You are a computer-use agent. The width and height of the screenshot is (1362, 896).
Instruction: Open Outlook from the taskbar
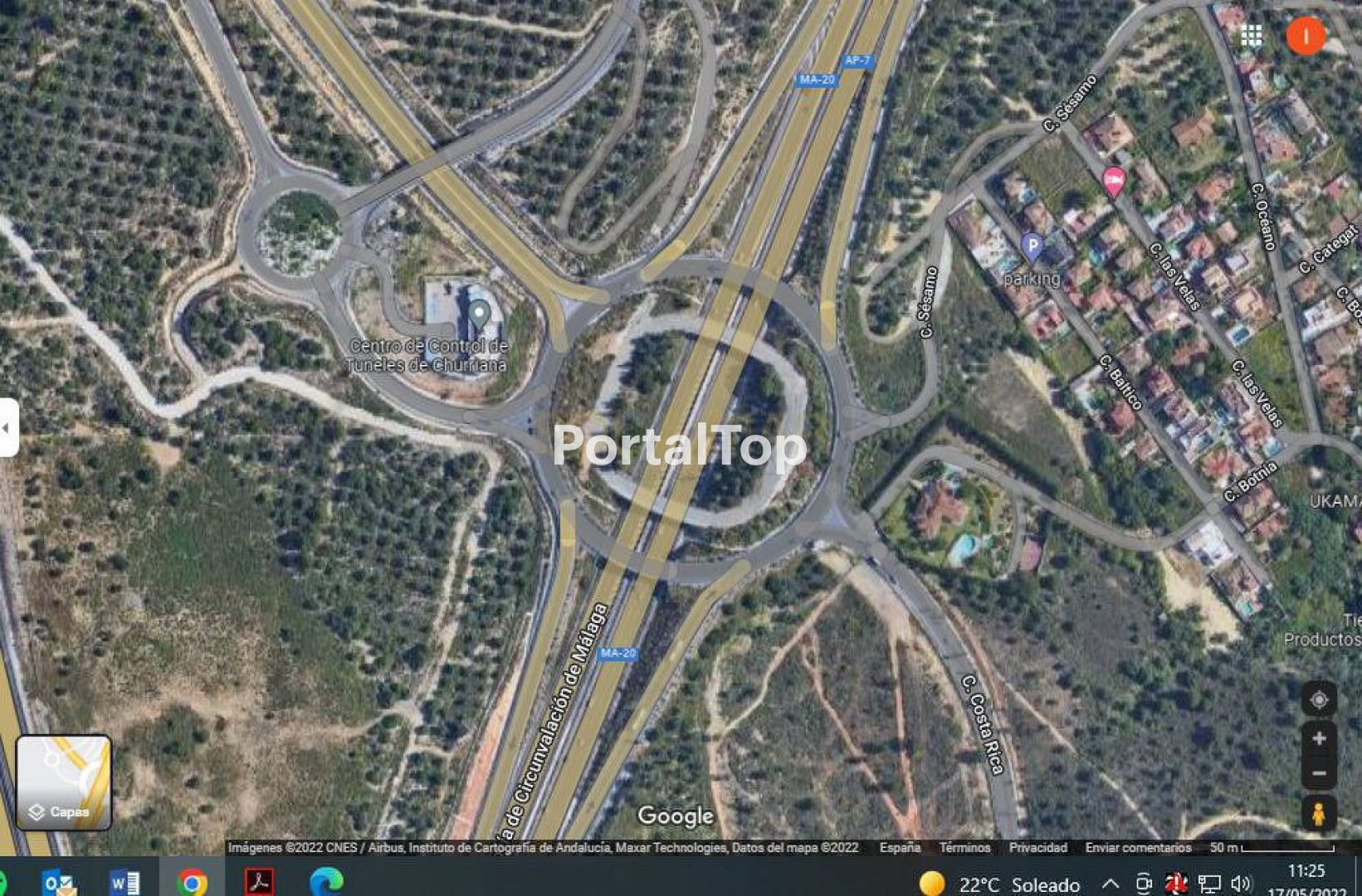[58, 882]
